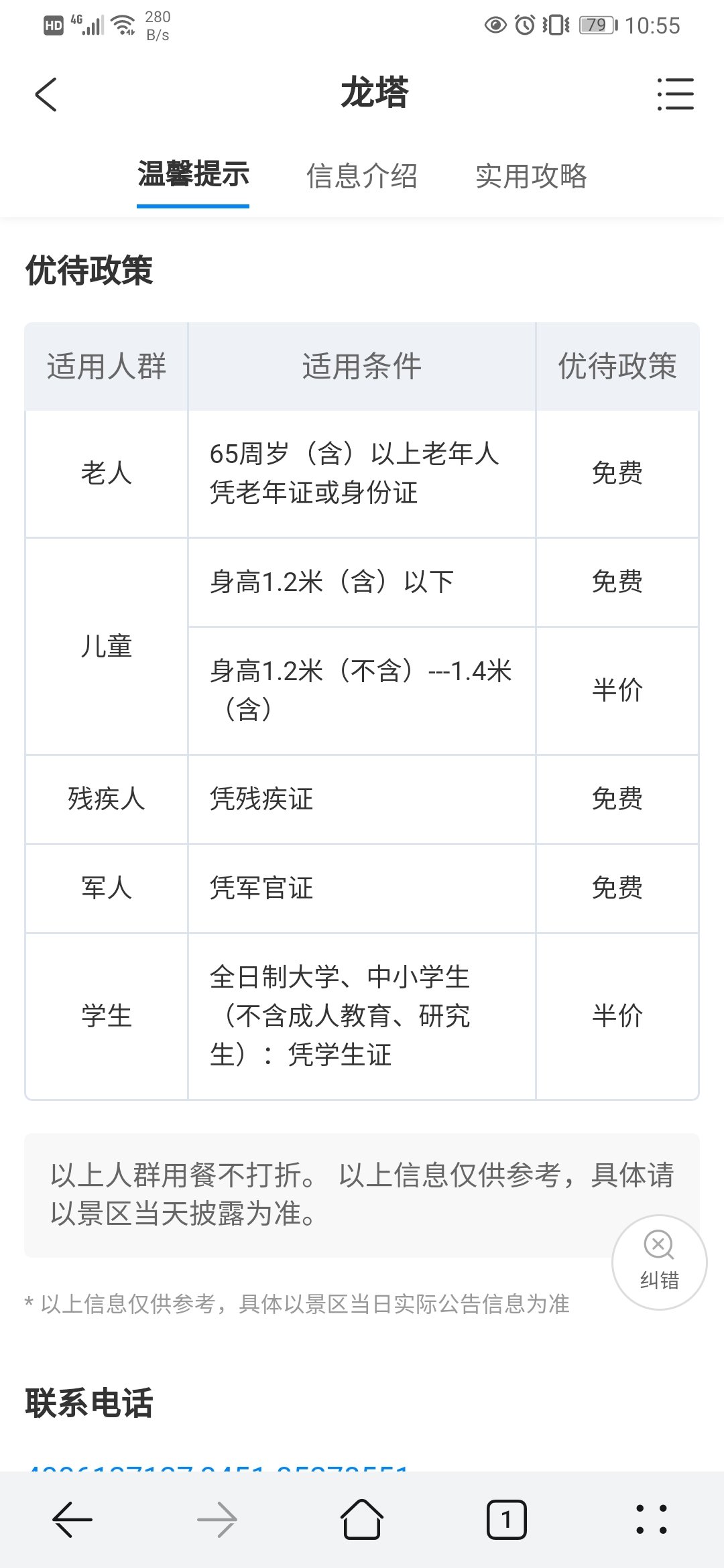
Task: Tap the browser back arrow
Action: click(72, 1519)
